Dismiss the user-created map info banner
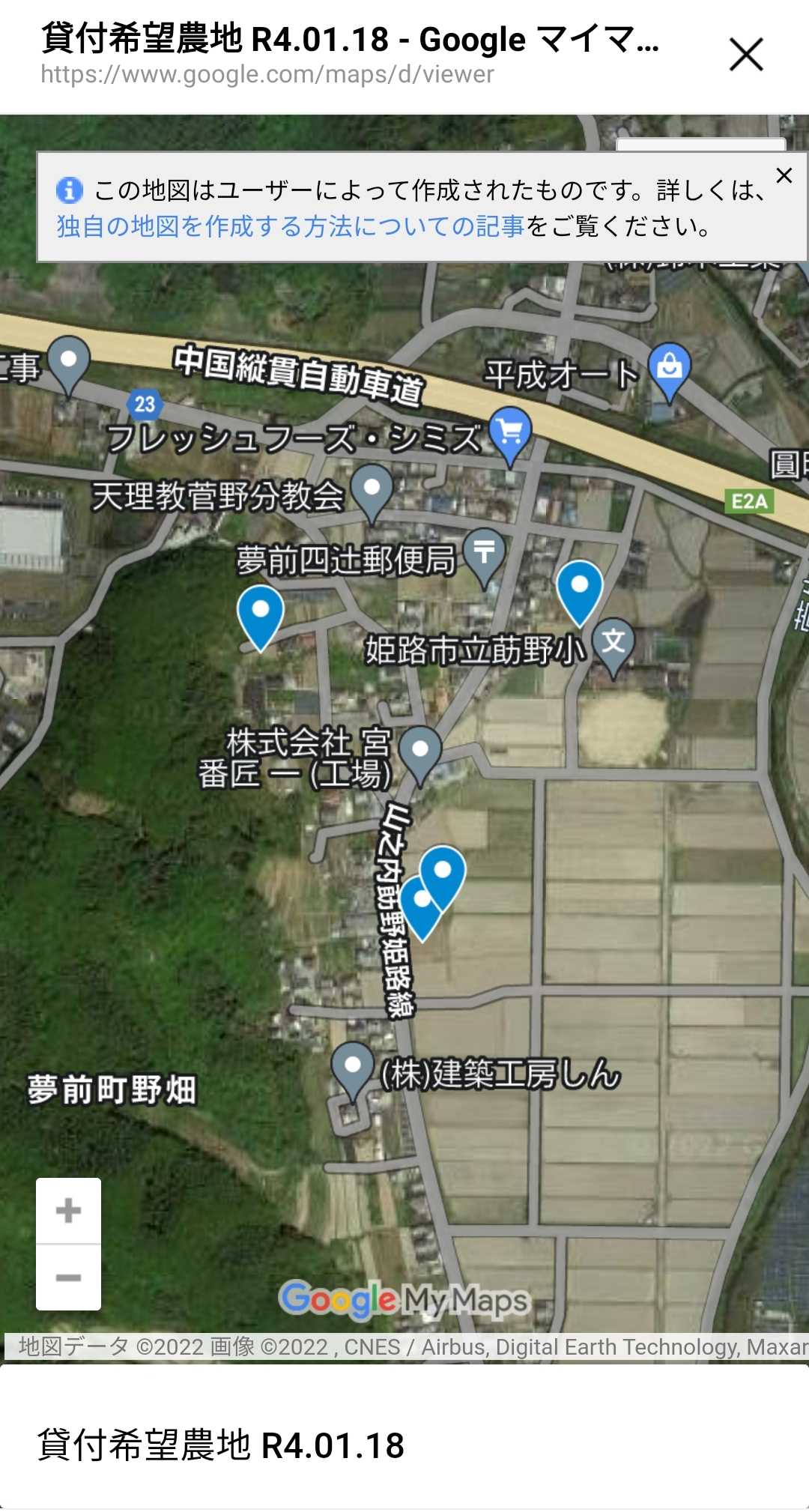809x1512 pixels. (784, 175)
